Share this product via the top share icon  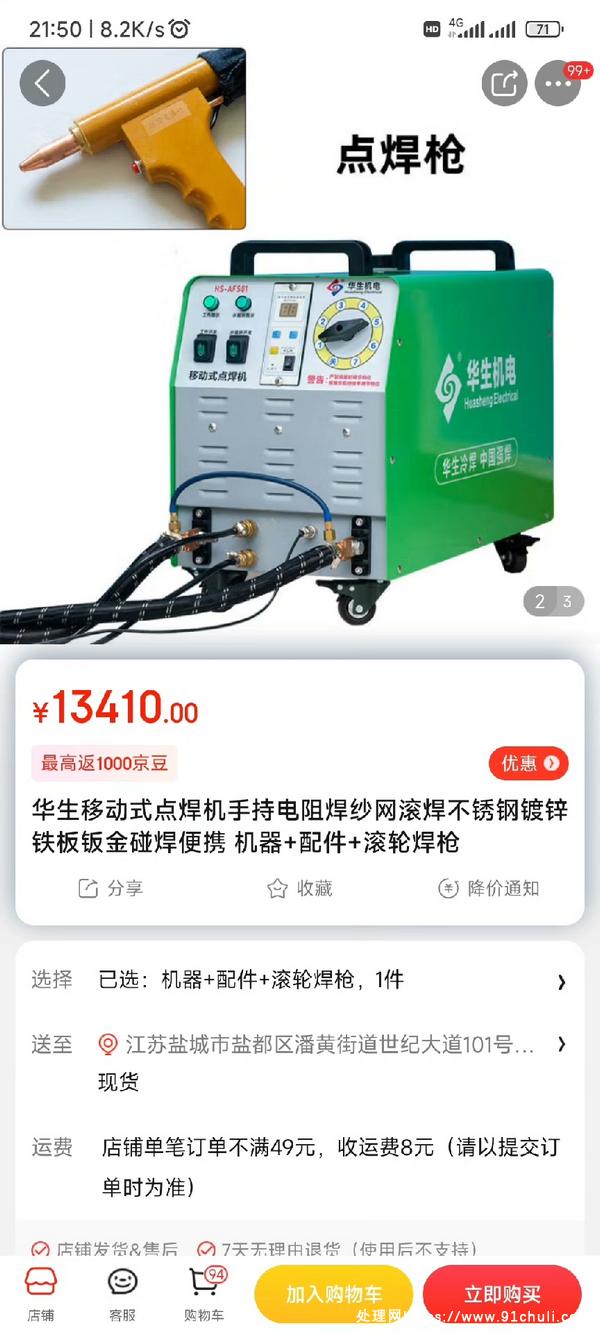click(x=503, y=85)
